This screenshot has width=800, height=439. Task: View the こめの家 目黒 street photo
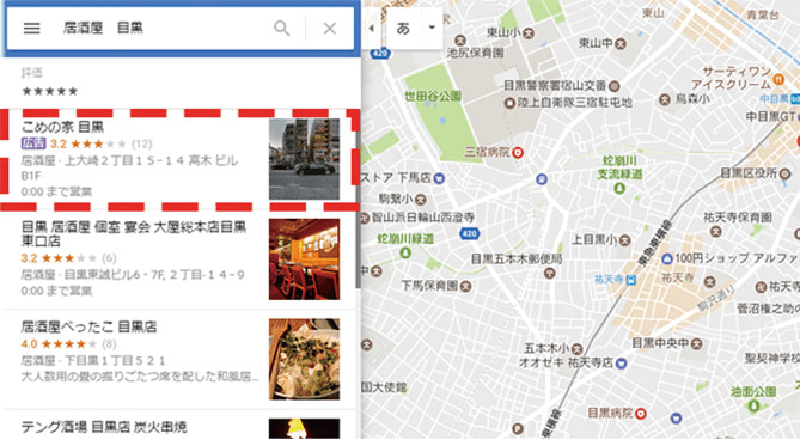pos(304,158)
